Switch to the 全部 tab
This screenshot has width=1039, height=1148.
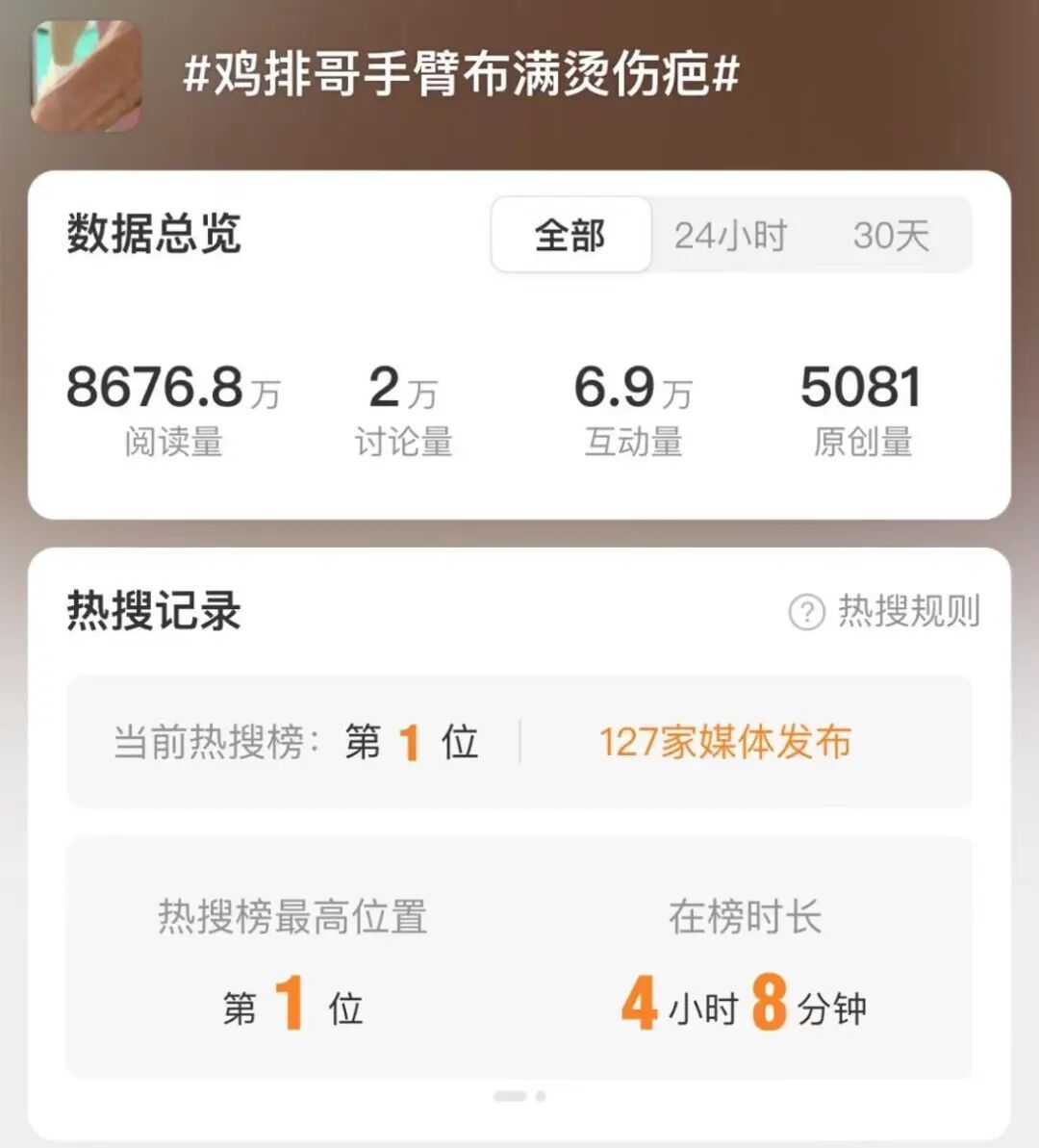pyautogui.click(x=570, y=235)
